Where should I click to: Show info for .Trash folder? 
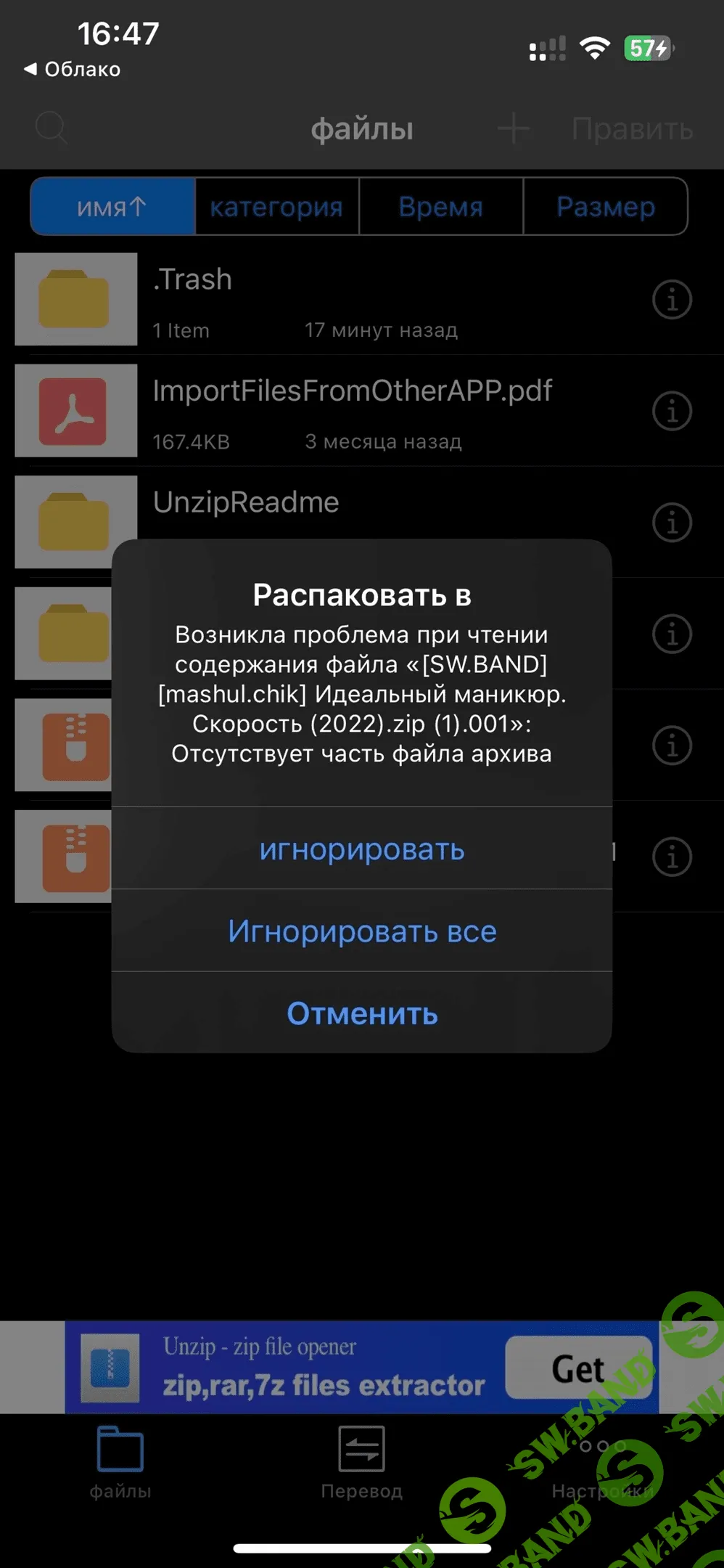click(x=672, y=299)
